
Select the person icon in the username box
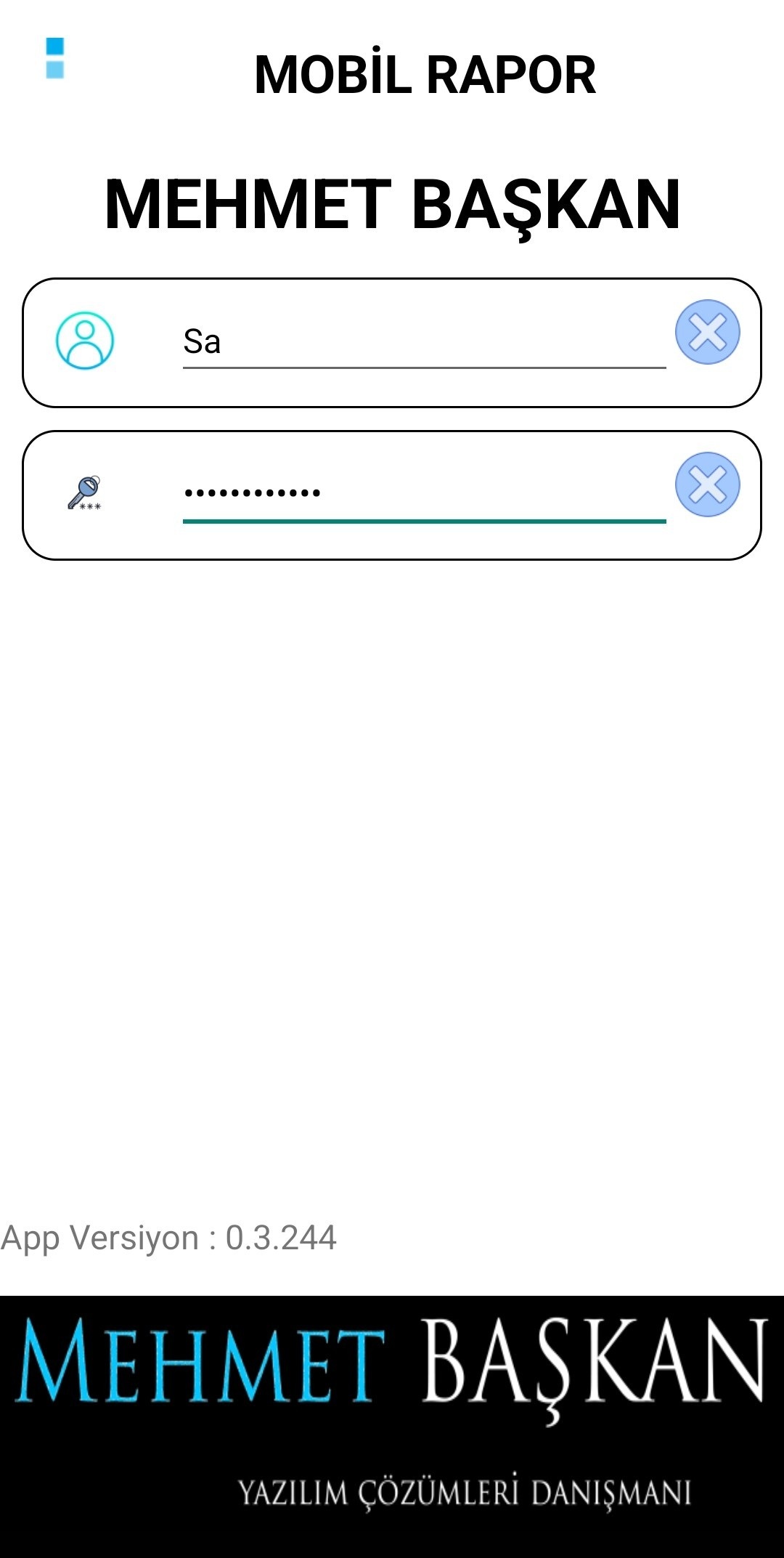[85, 338]
